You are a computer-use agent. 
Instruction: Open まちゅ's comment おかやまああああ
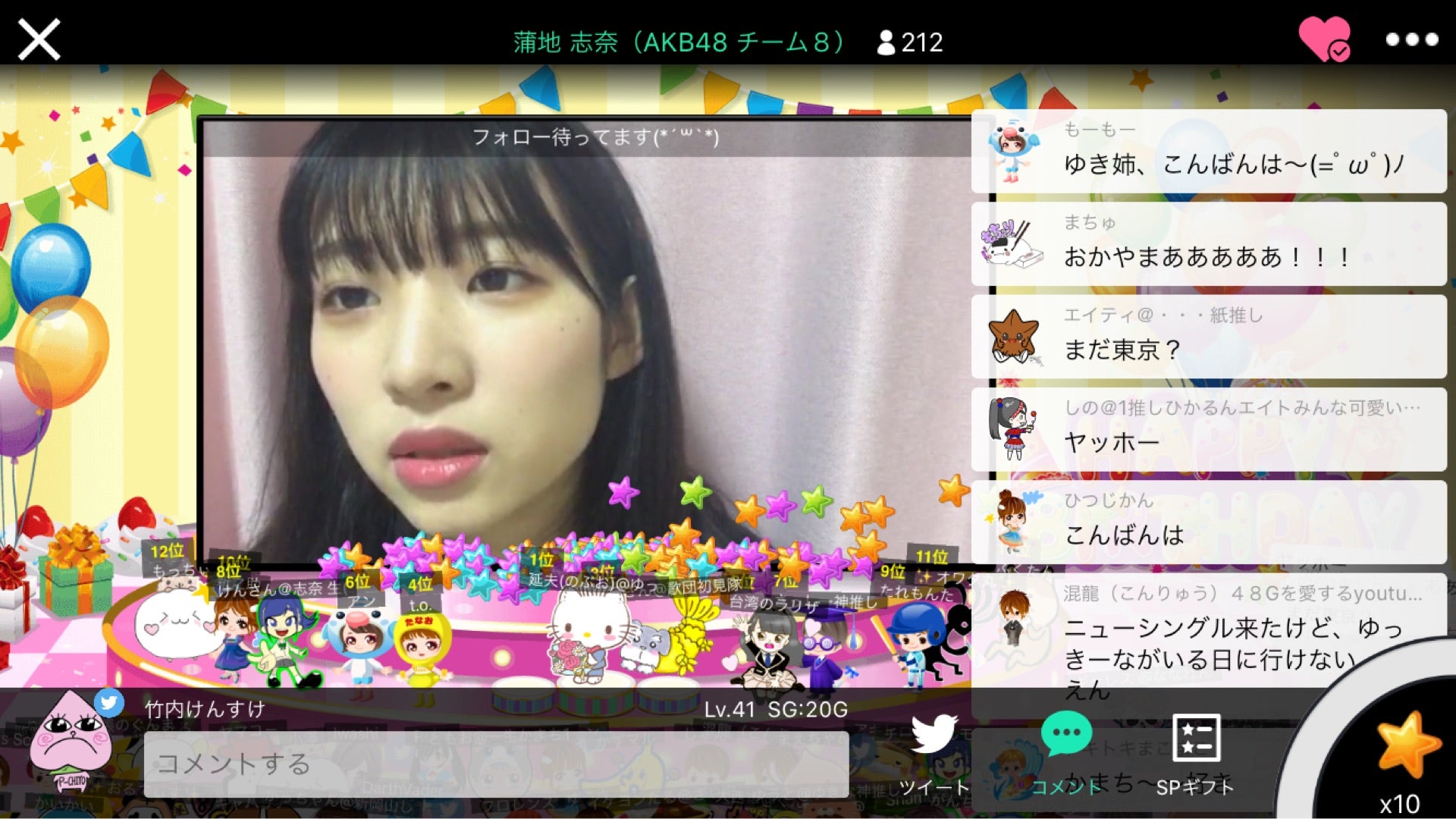(1209, 244)
